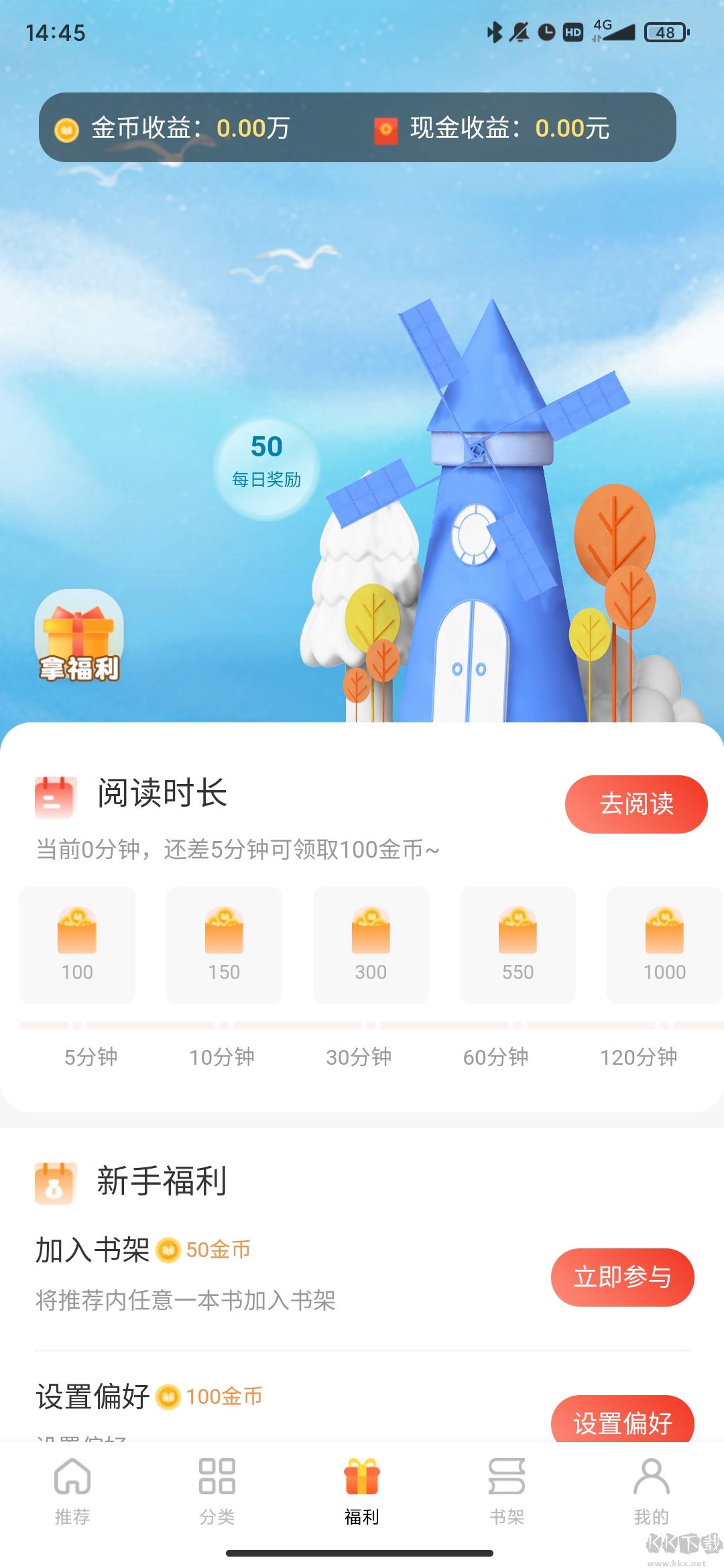Viewport: 724px width, 1568px height.
Task: Click the 阅读时长 calendar icon
Action: (x=55, y=799)
